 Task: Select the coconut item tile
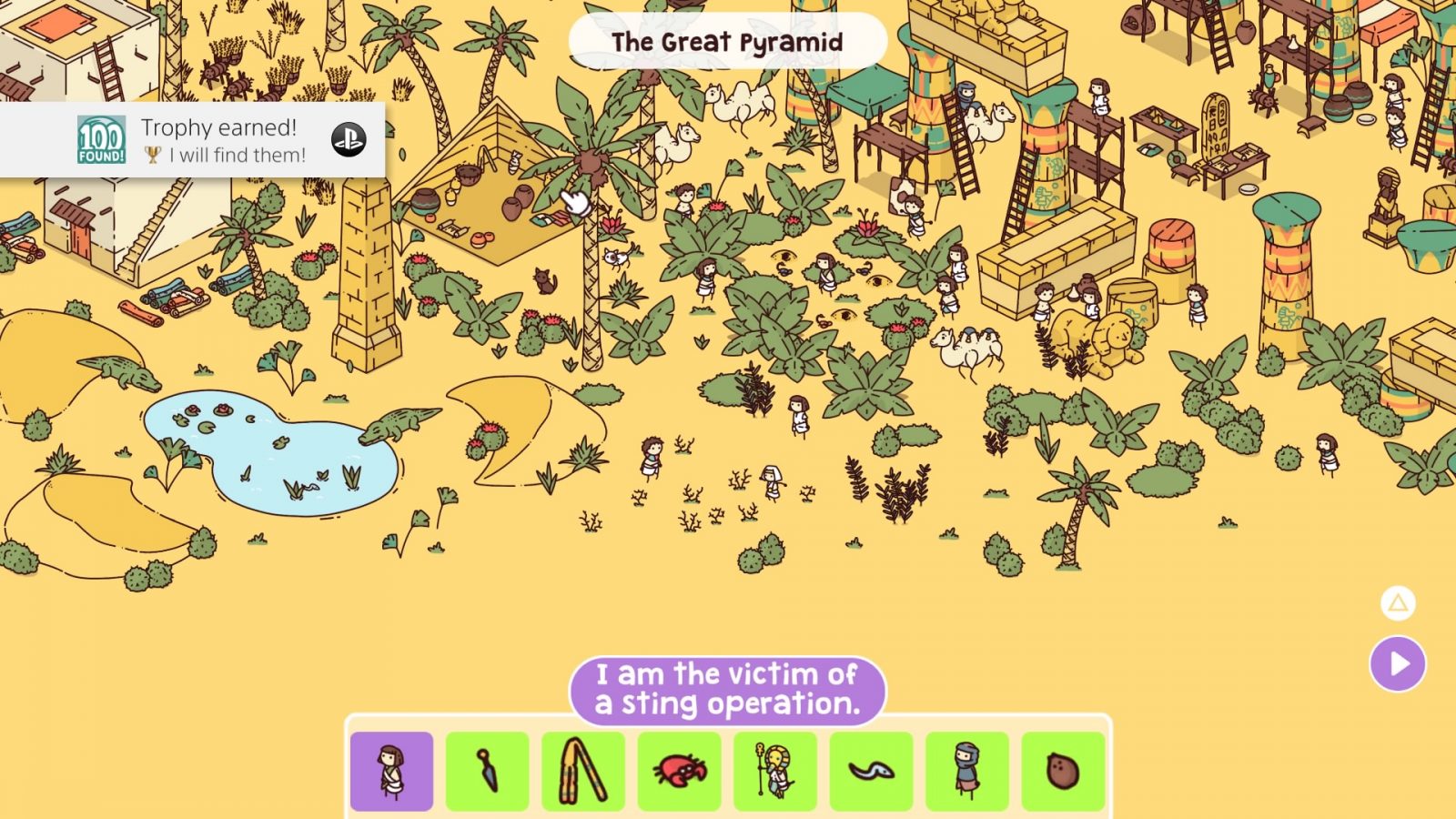coord(1063,771)
